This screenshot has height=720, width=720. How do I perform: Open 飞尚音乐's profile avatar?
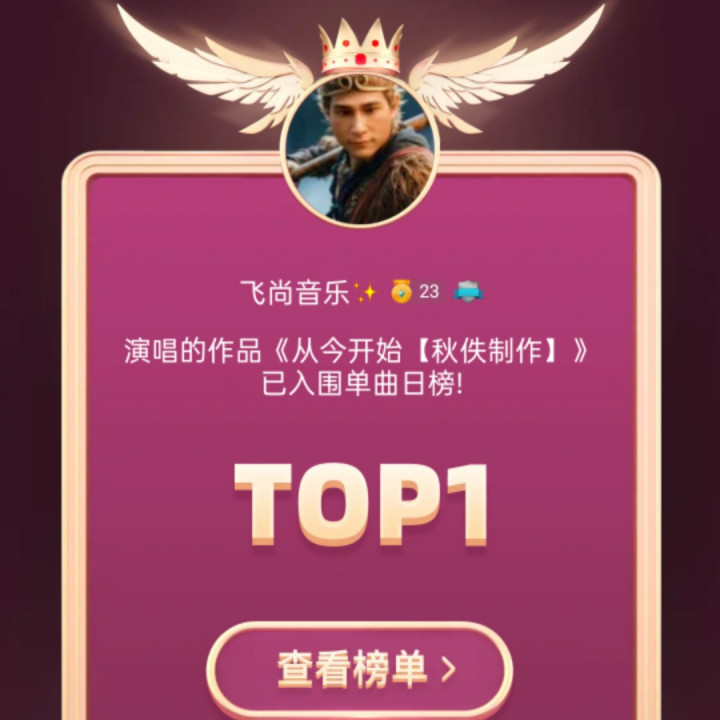click(x=360, y=150)
